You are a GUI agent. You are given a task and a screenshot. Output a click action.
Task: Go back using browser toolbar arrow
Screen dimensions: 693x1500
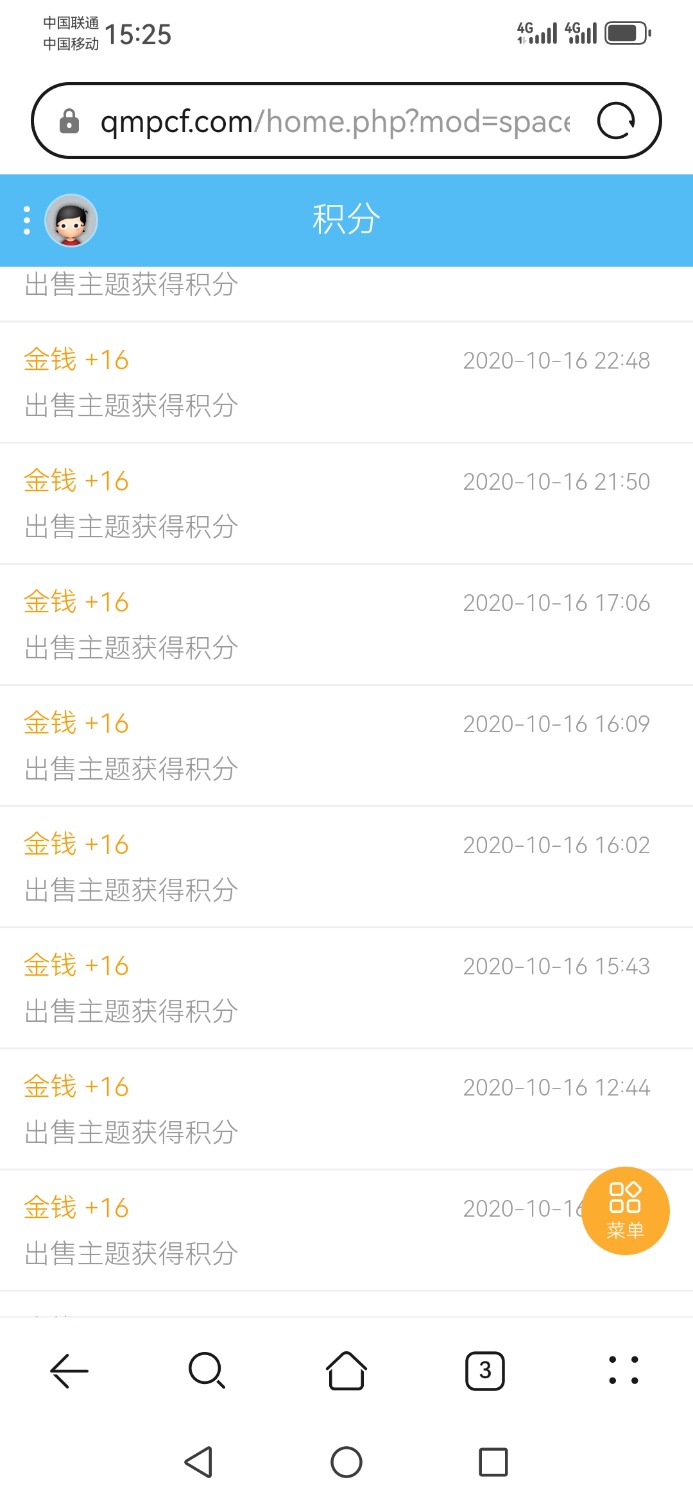coord(69,1371)
